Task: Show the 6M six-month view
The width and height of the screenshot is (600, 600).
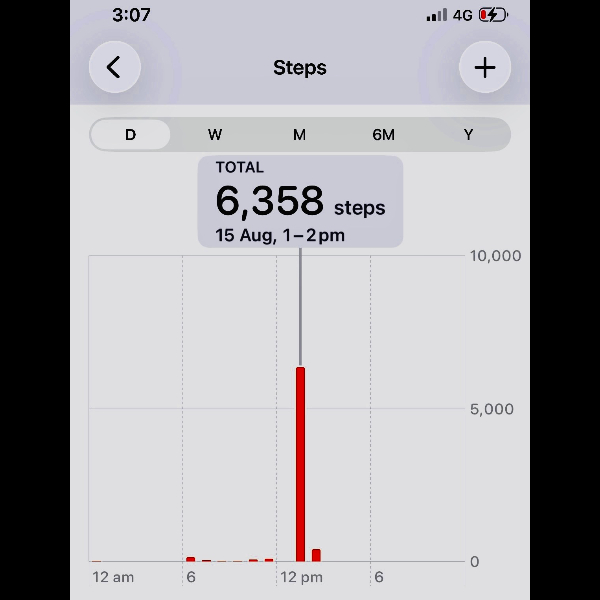Action: 384,135
